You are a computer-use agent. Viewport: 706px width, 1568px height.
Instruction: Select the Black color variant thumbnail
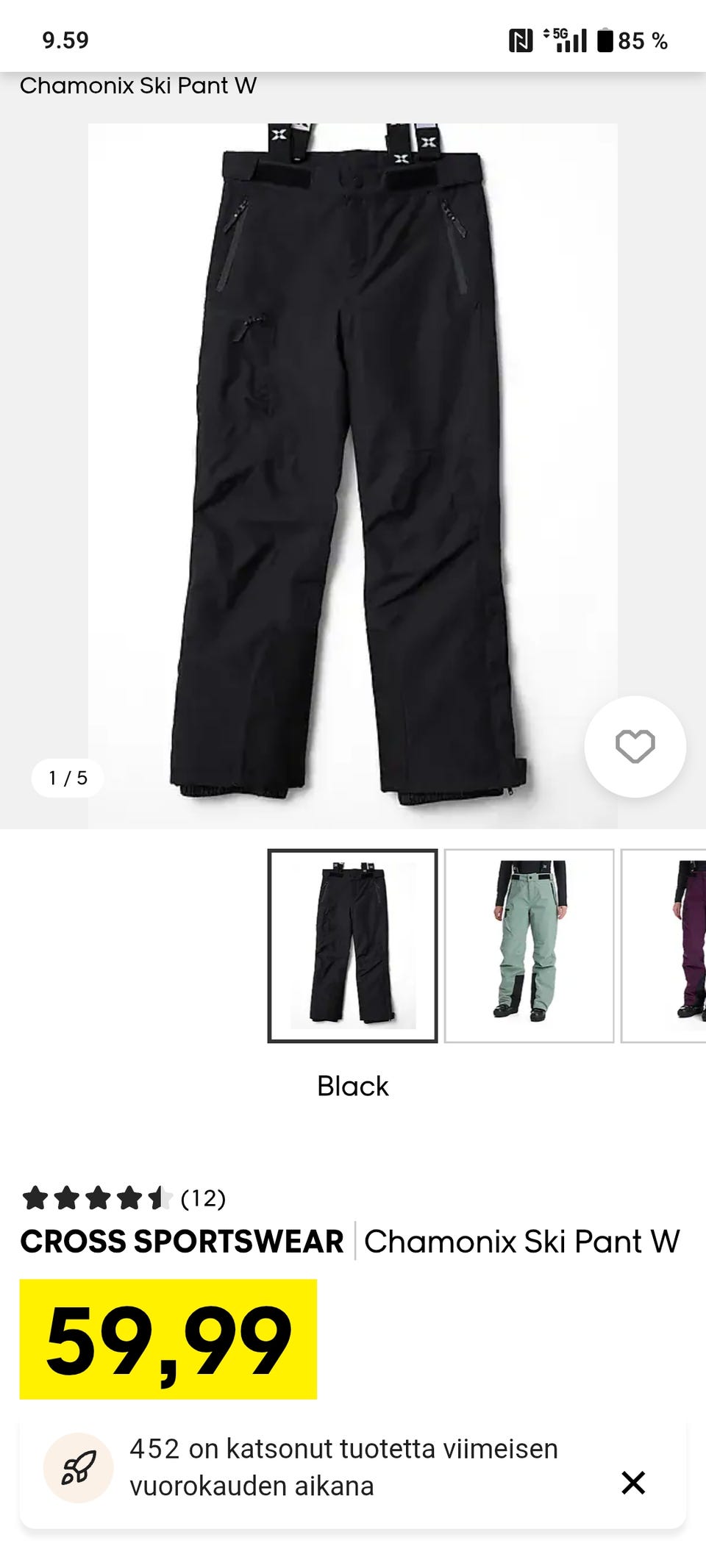[352, 945]
